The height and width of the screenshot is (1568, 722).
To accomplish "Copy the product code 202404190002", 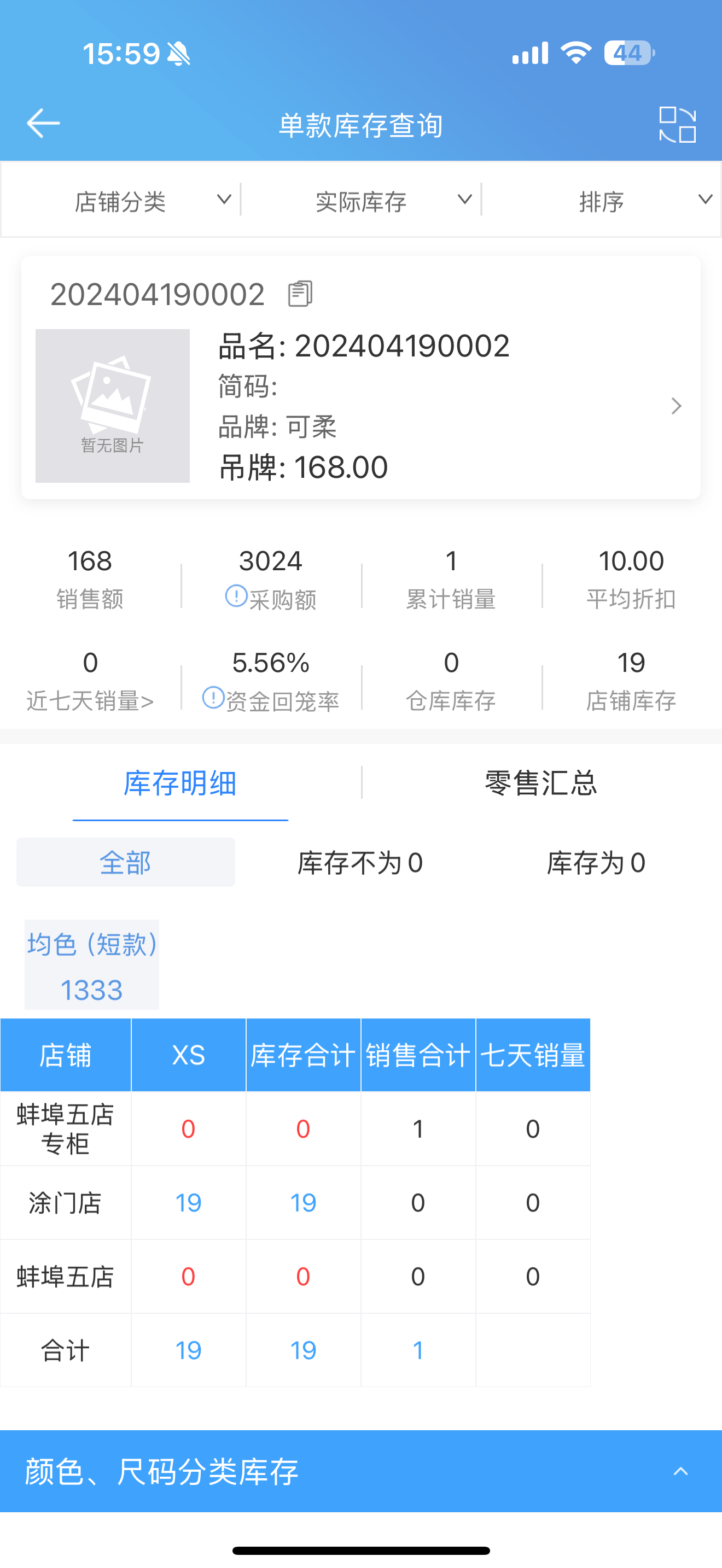I will point(300,294).
